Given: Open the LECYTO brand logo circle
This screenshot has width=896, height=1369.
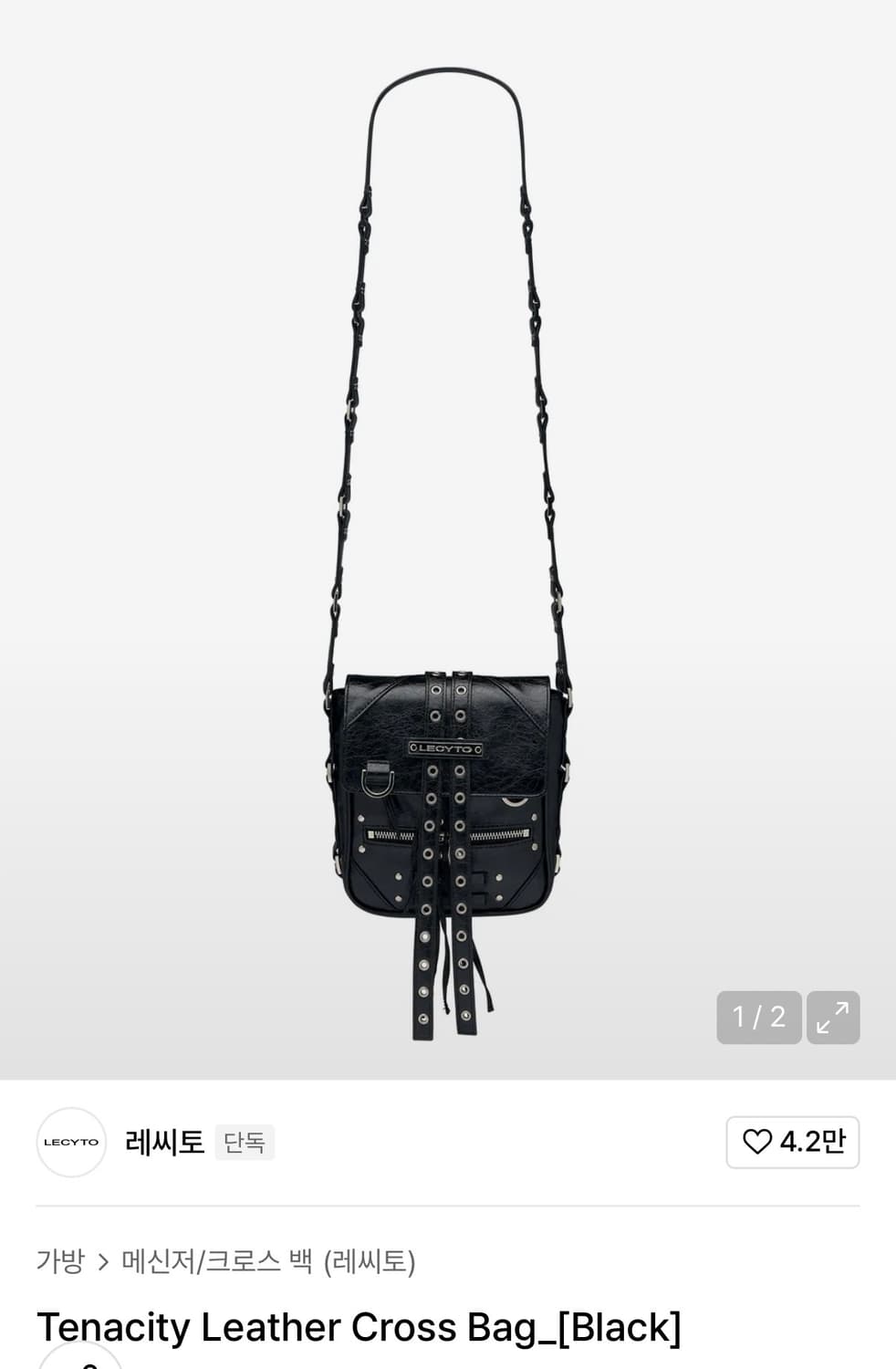Looking at the screenshot, I should pyautogui.click(x=71, y=1142).
